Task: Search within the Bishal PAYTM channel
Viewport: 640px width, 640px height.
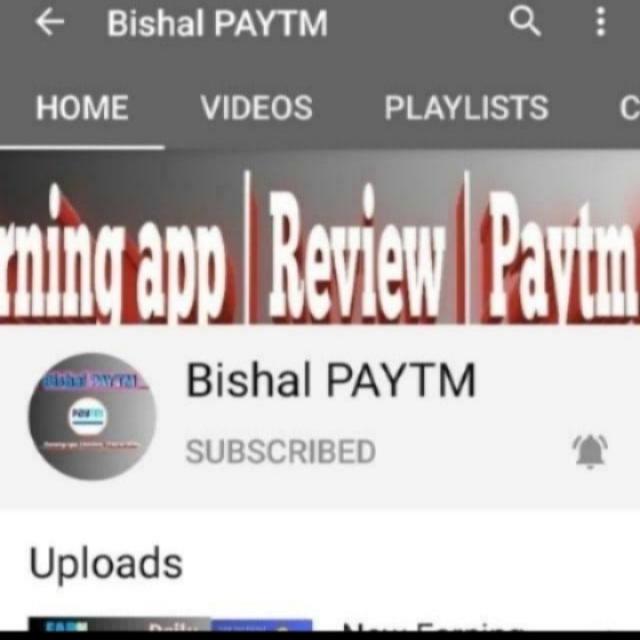Action: coord(525,21)
